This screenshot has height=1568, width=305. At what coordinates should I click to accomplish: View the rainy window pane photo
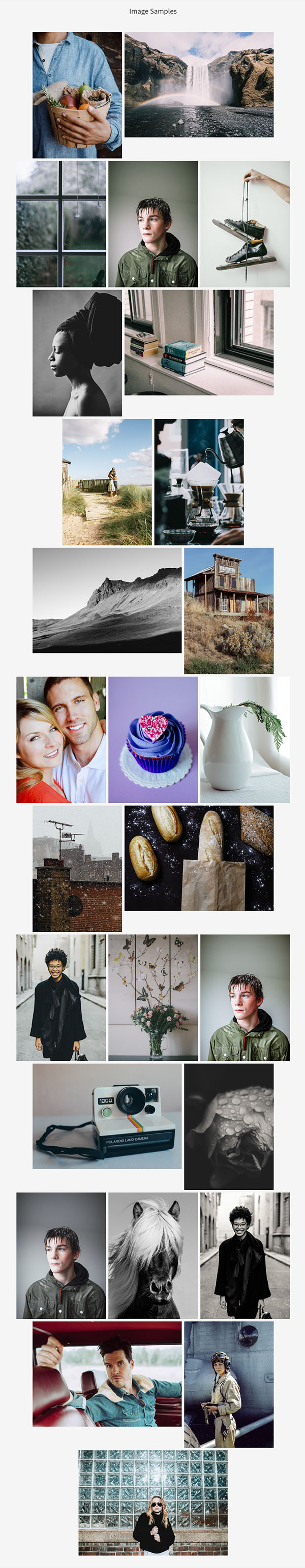click(61, 223)
